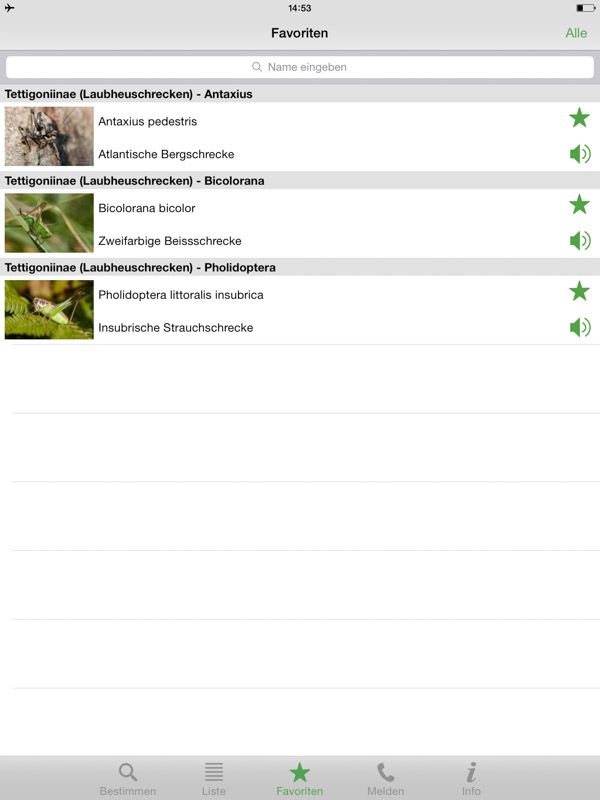Play the Insubrische Strauchschrecke sound
Viewport: 600px width, 800px height.
click(579, 327)
